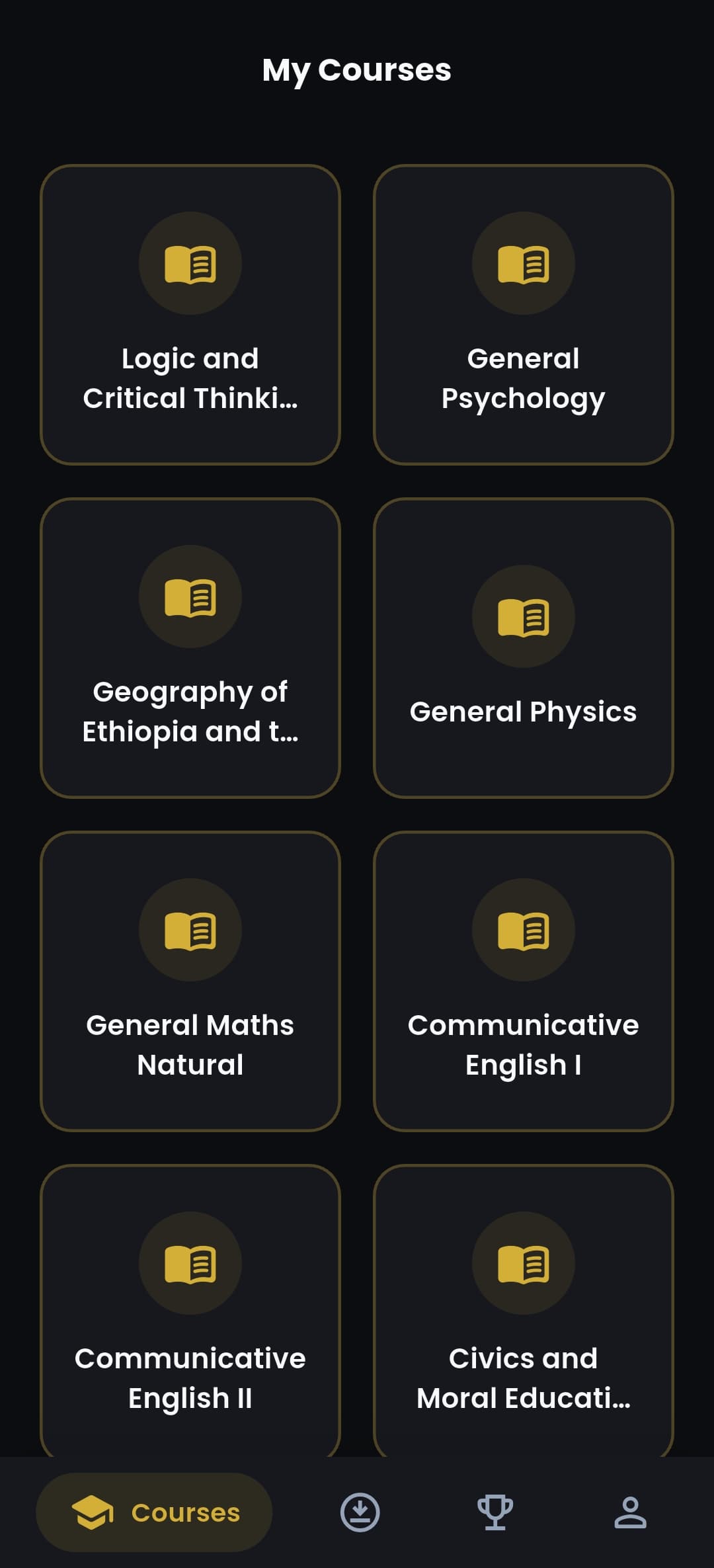View the General Maths Natural course

pyautogui.click(x=190, y=981)
